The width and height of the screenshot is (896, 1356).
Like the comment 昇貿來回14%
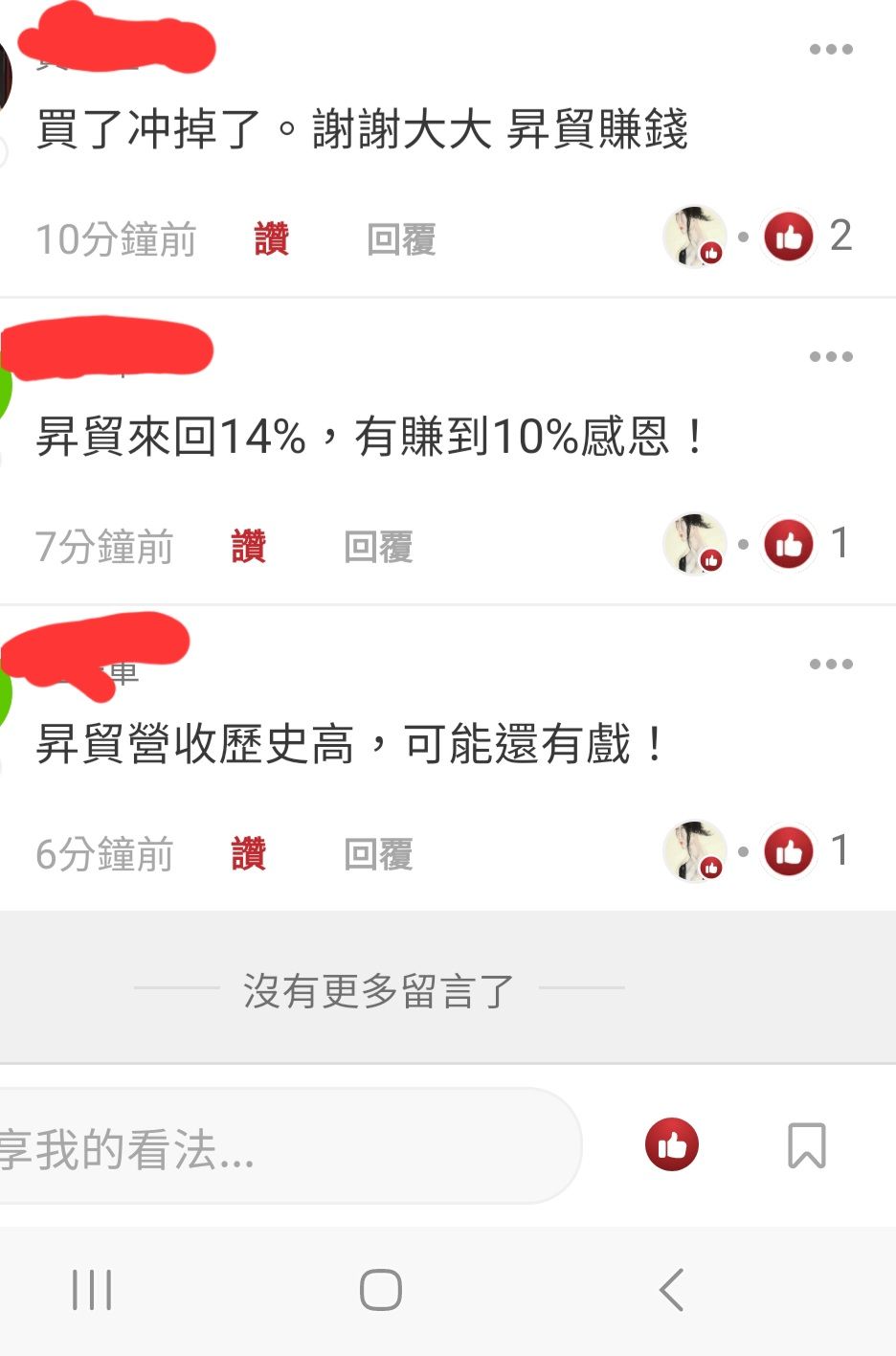249,547
